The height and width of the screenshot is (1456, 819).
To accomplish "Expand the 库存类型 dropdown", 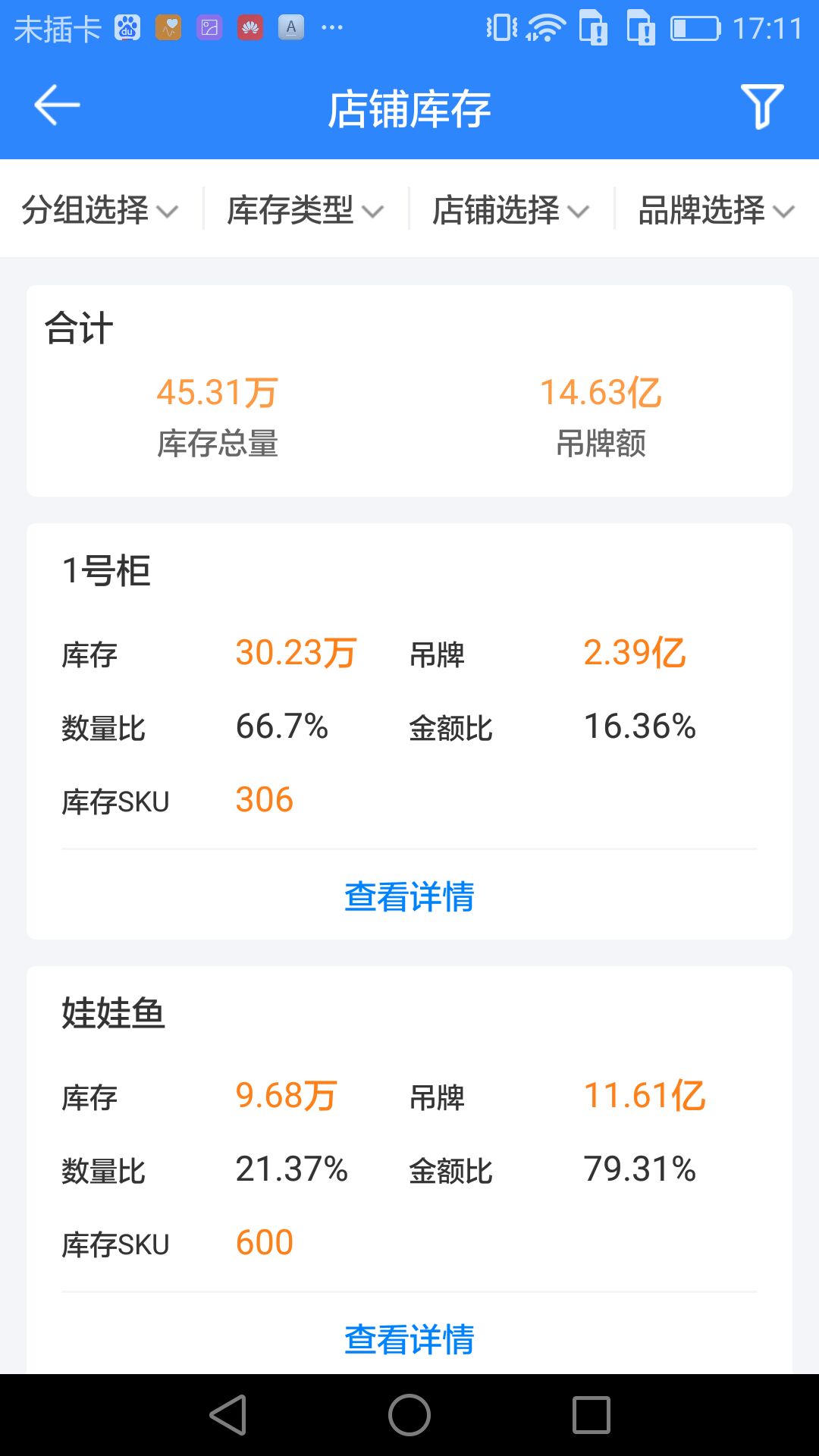I will tap(306, 210).
